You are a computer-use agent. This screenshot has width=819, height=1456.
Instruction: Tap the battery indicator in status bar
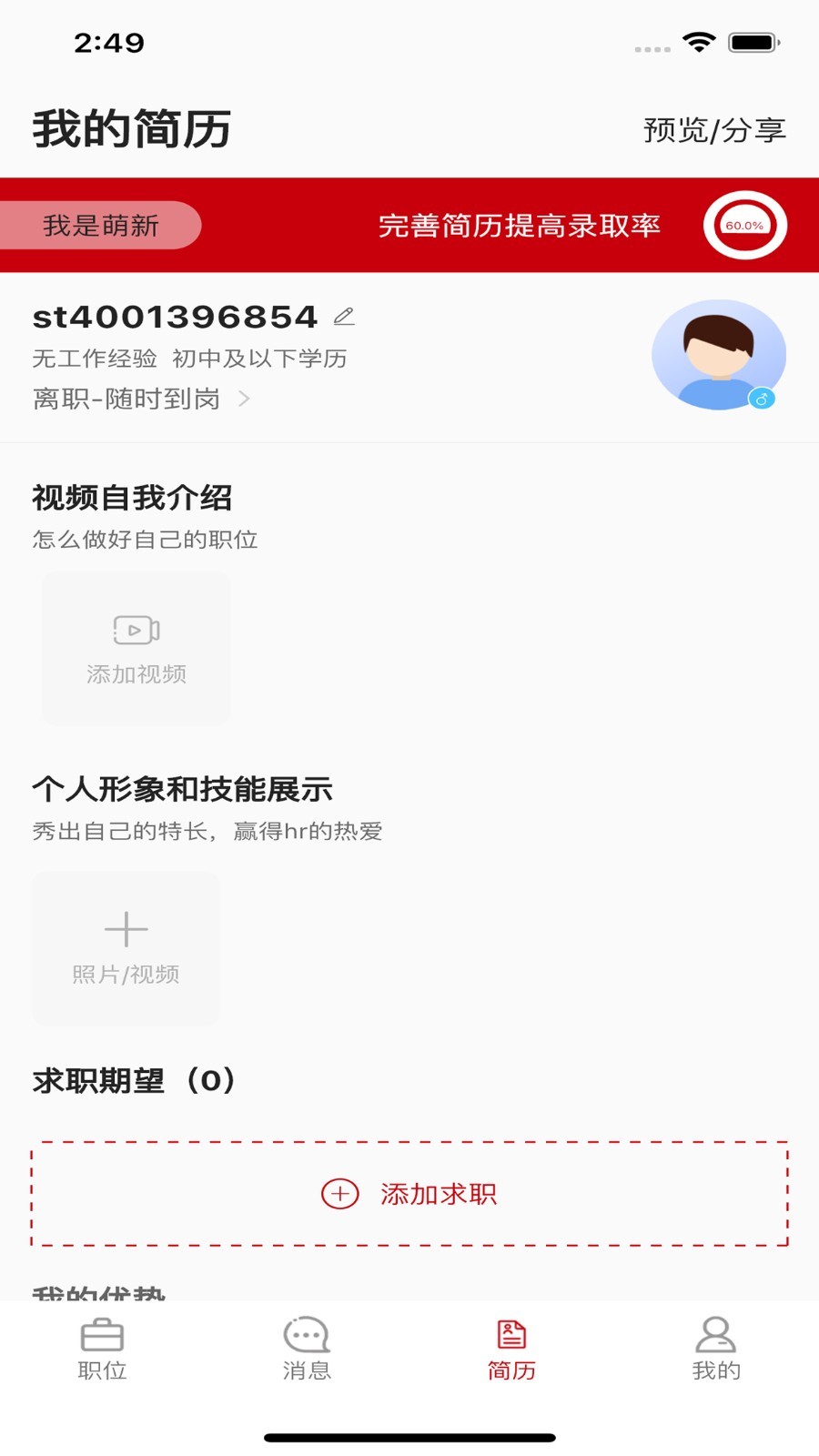pyautogui.click(x=750, y=41)
